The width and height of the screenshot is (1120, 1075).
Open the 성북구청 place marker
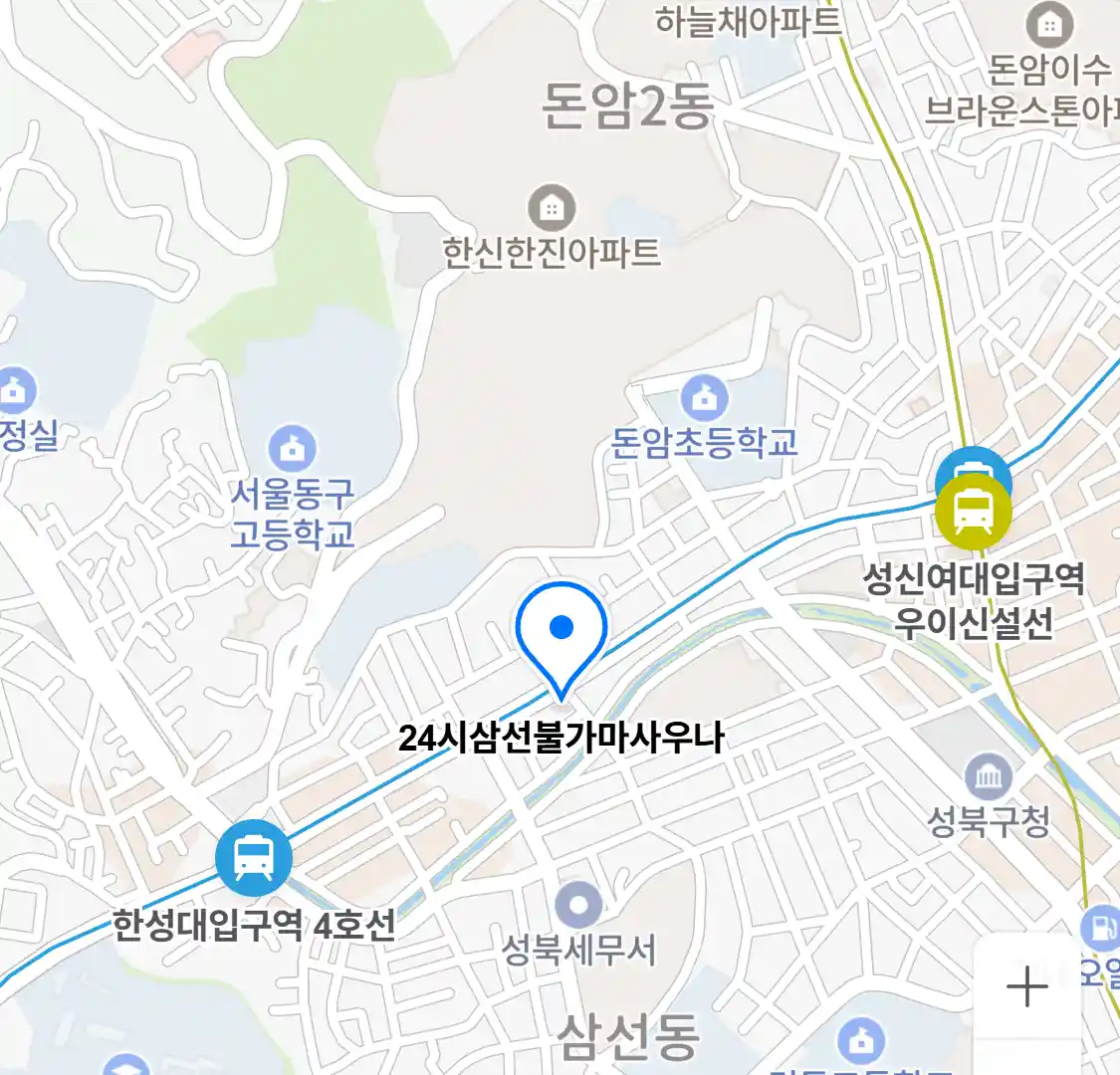click(988, 777)
